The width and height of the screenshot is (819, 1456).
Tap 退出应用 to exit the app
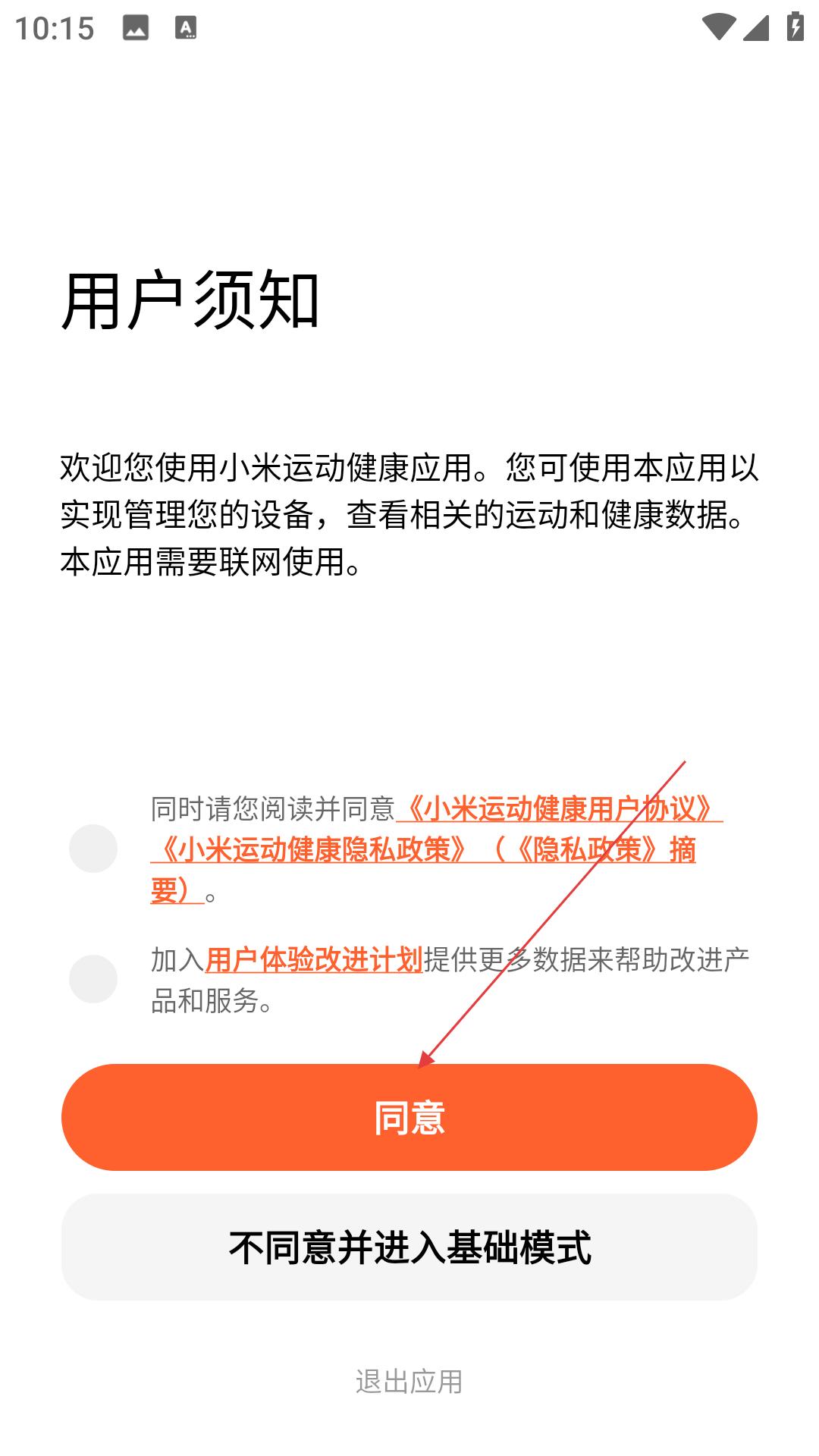(409, 1382)
